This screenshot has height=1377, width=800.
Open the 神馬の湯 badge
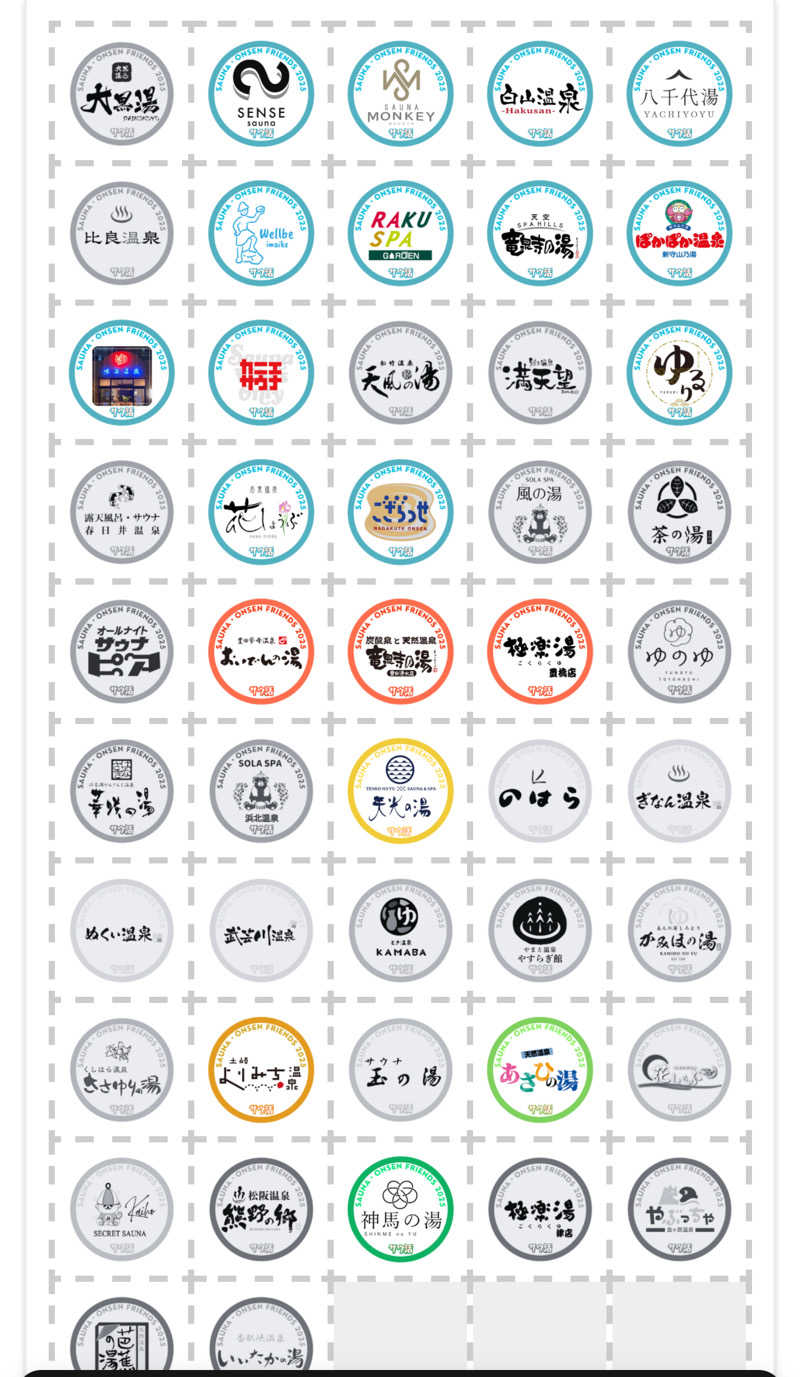tap(400, 1209)
